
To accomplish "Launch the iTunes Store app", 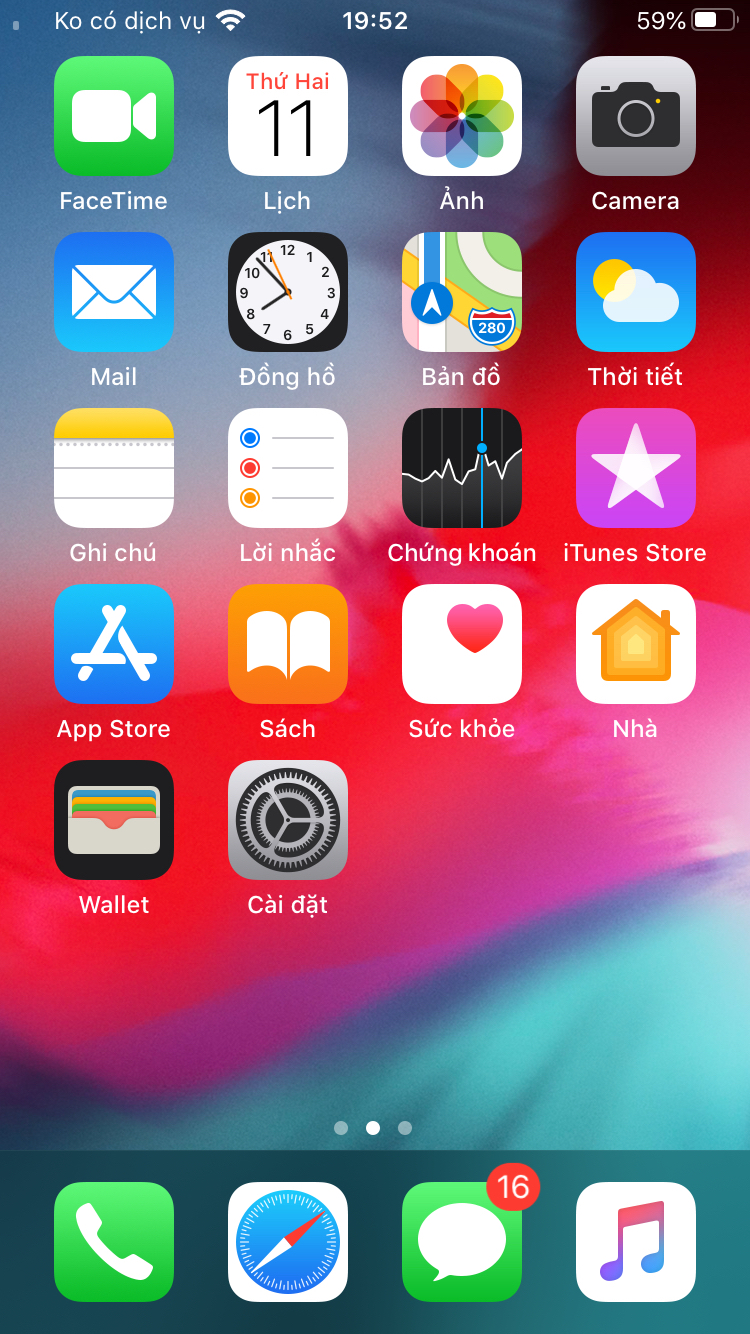I will (636, 468).
